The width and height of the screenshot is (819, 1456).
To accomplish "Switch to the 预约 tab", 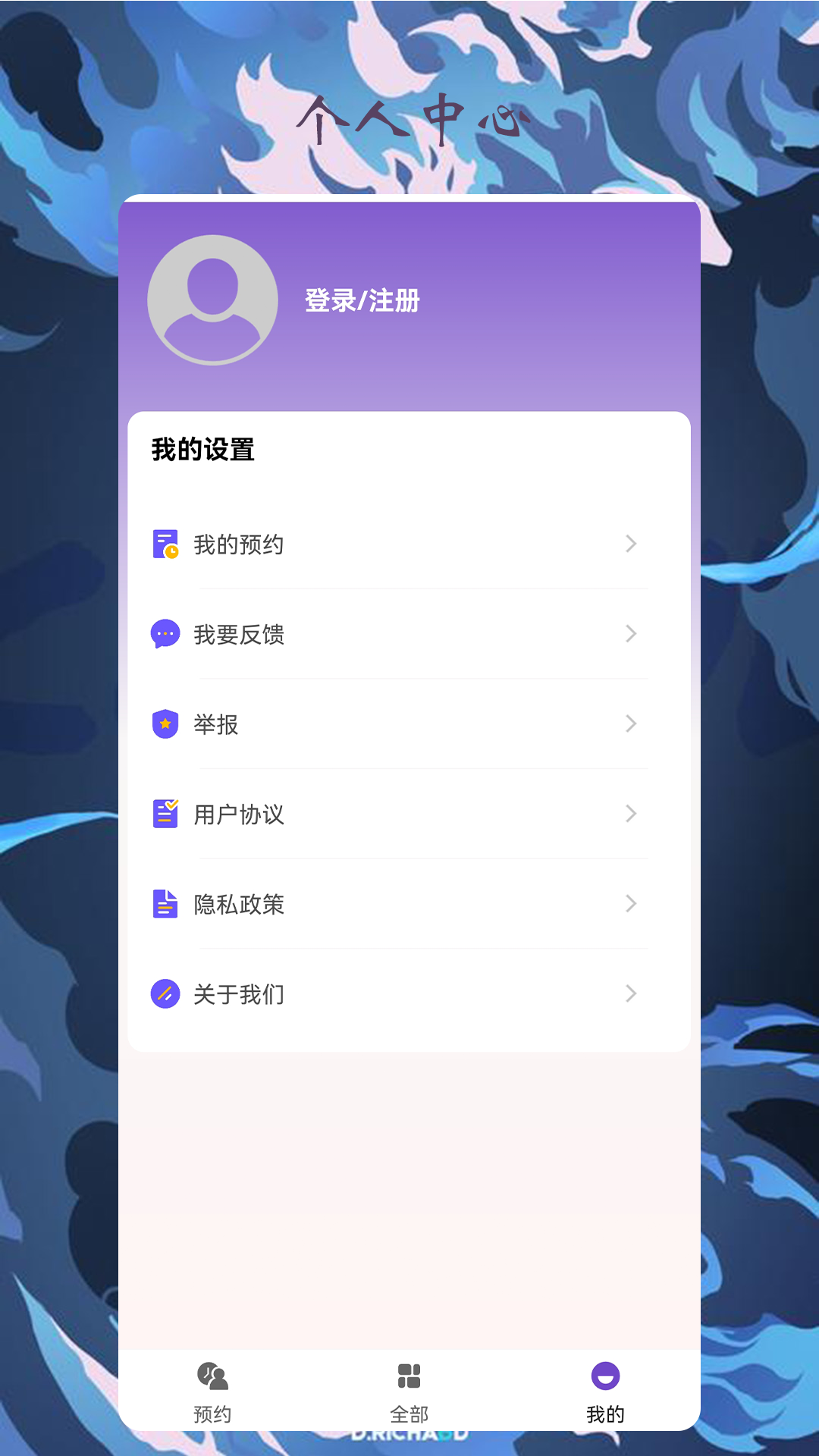I will [x=212, y=1392].
